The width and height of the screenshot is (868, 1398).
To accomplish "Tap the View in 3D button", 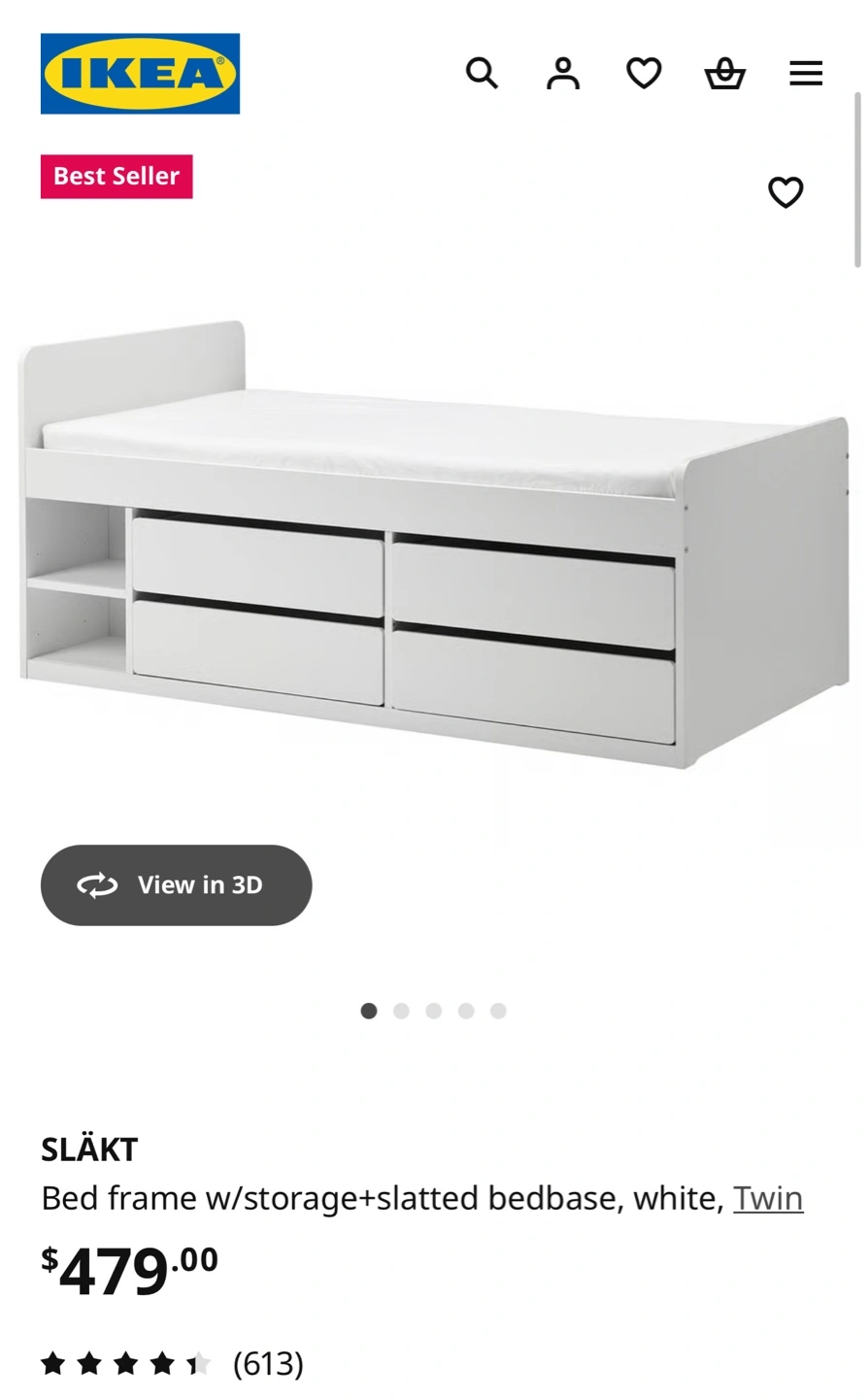I will click(176, 884).
